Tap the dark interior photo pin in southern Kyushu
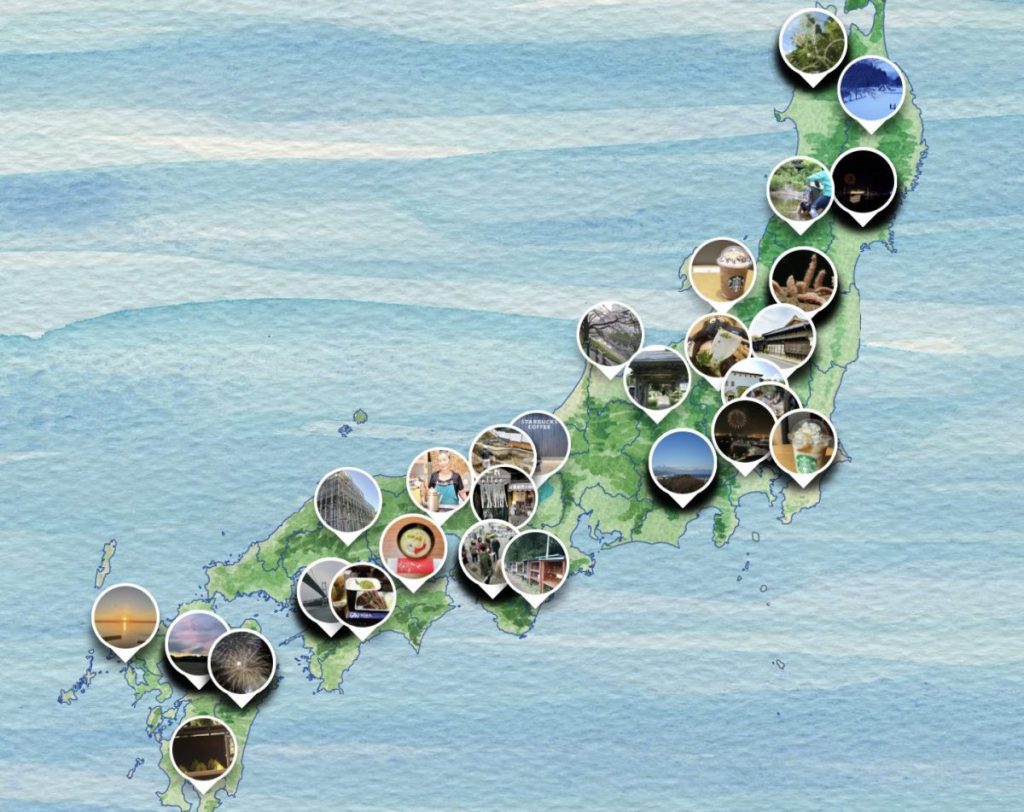Image resolution: width=1024 pixels, height=812 pixels. click(203, 748)
